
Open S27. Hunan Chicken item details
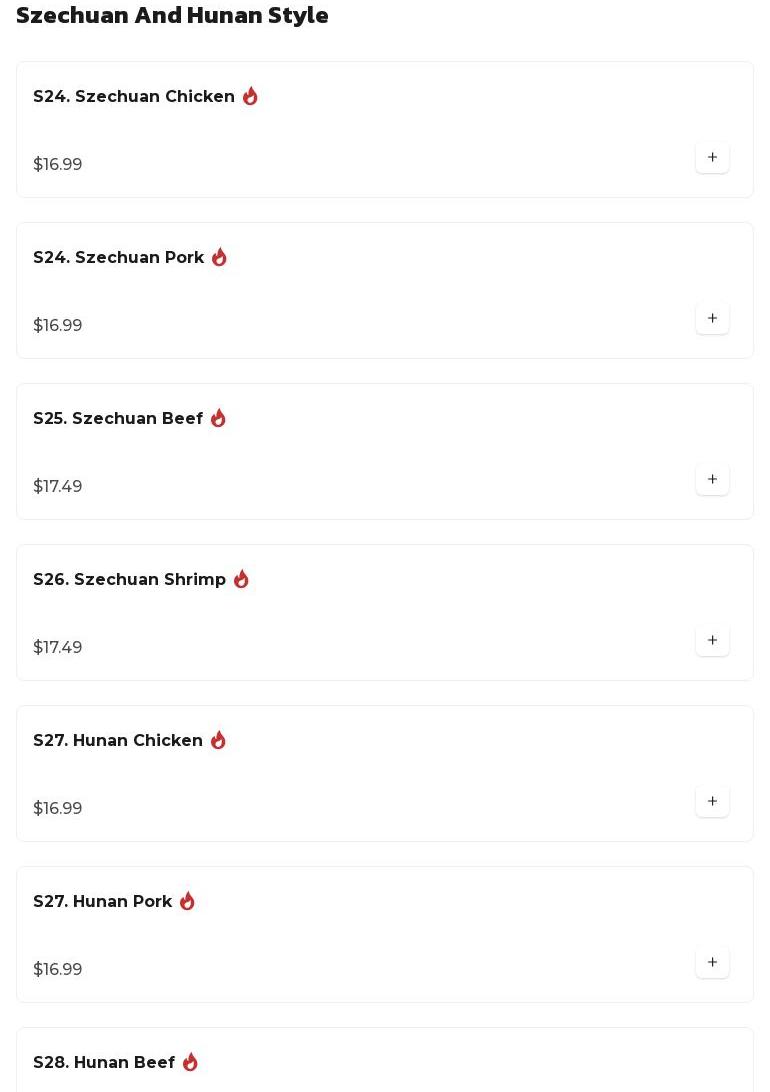pyautogui.click(x=118, y=741)
